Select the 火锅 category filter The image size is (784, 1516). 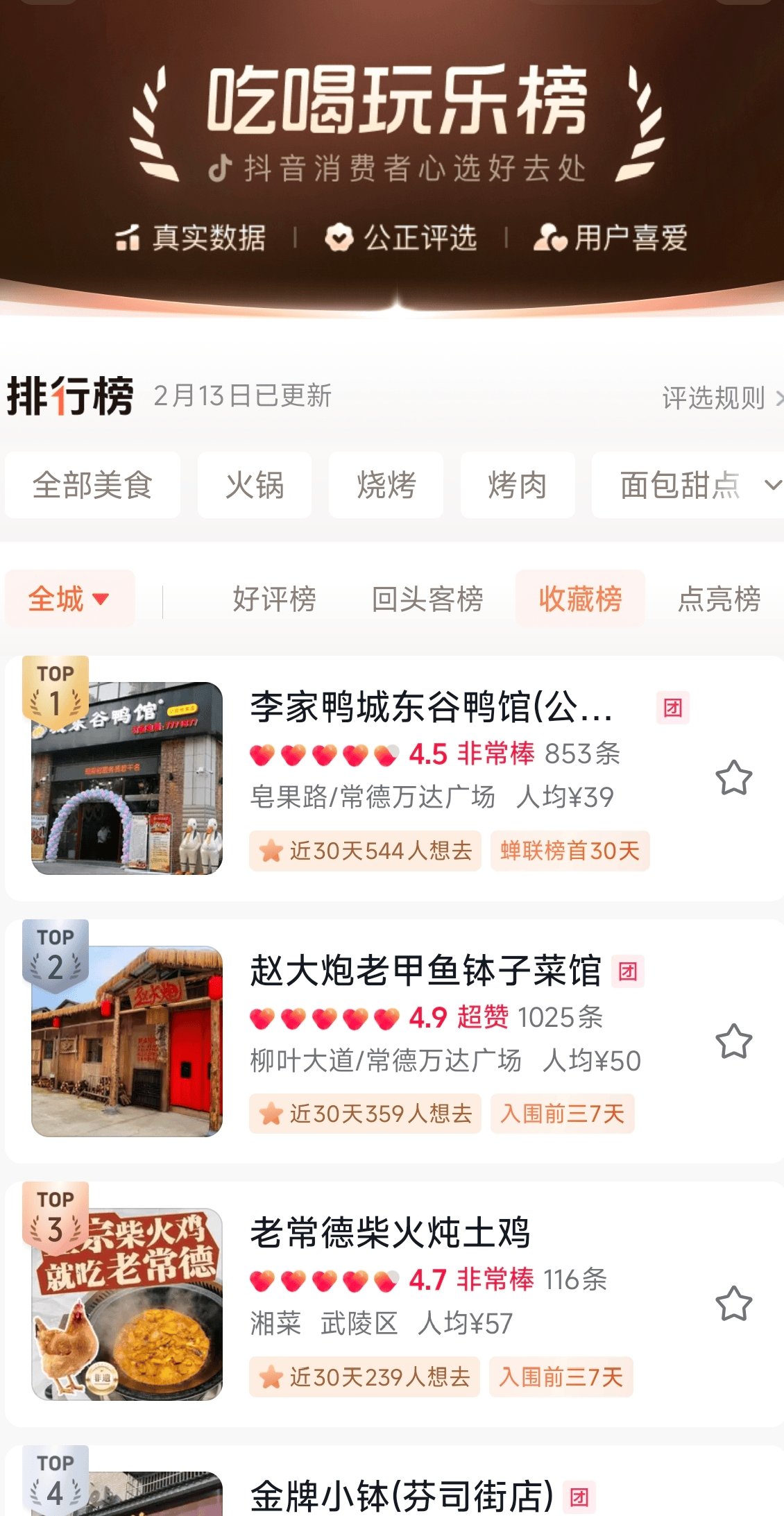click(255, 486)
